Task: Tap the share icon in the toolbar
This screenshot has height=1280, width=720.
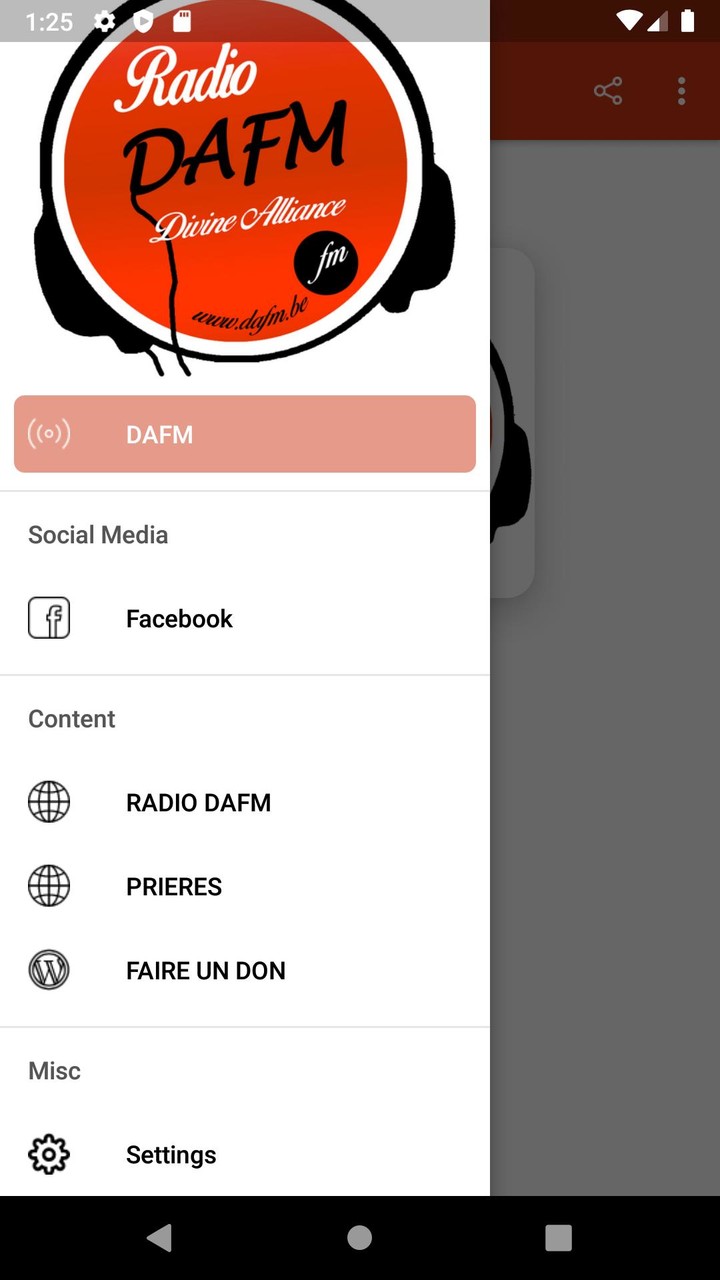Action: click(x=608, y=90)
